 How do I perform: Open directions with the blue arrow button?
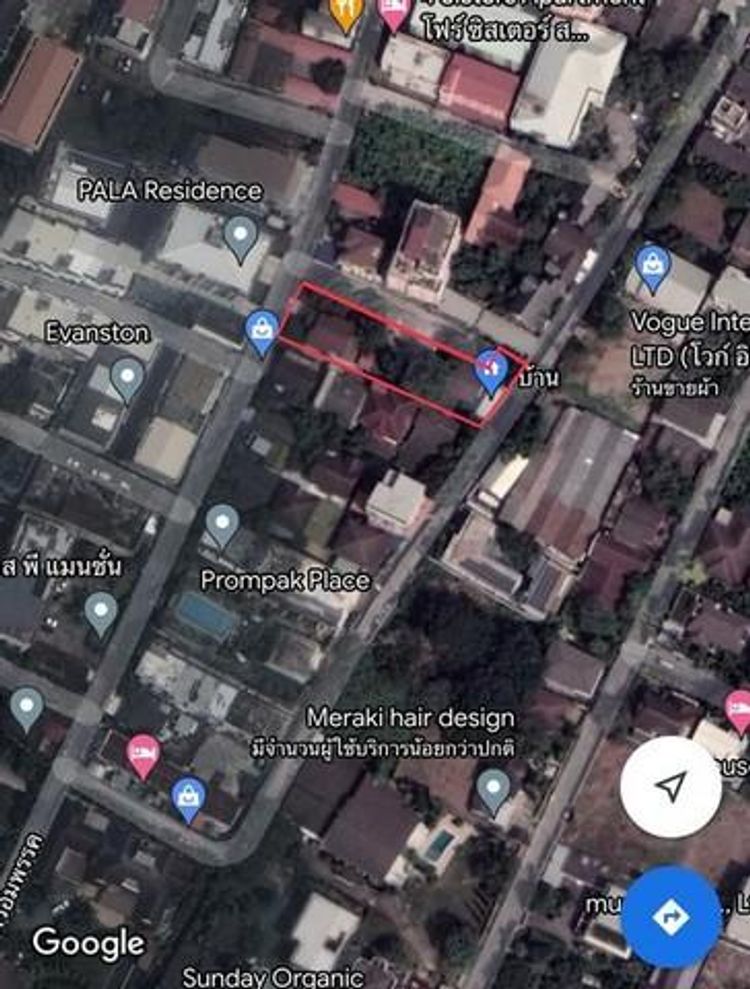(670, 916)
